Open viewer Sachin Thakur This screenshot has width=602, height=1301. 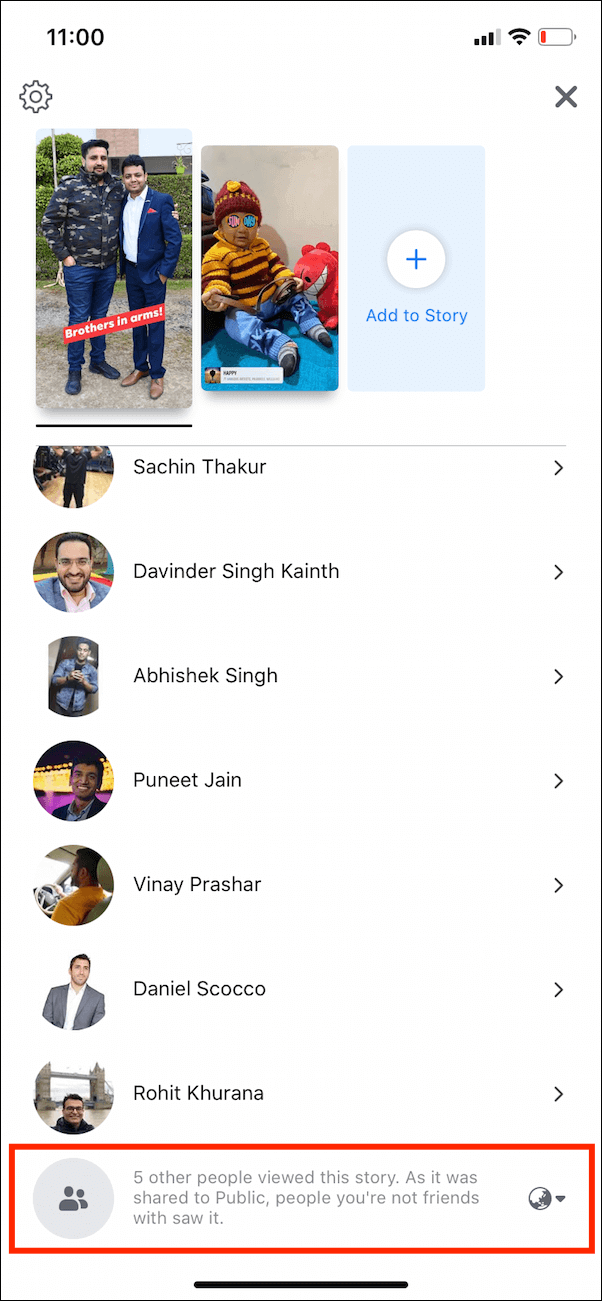coord(300,468)
